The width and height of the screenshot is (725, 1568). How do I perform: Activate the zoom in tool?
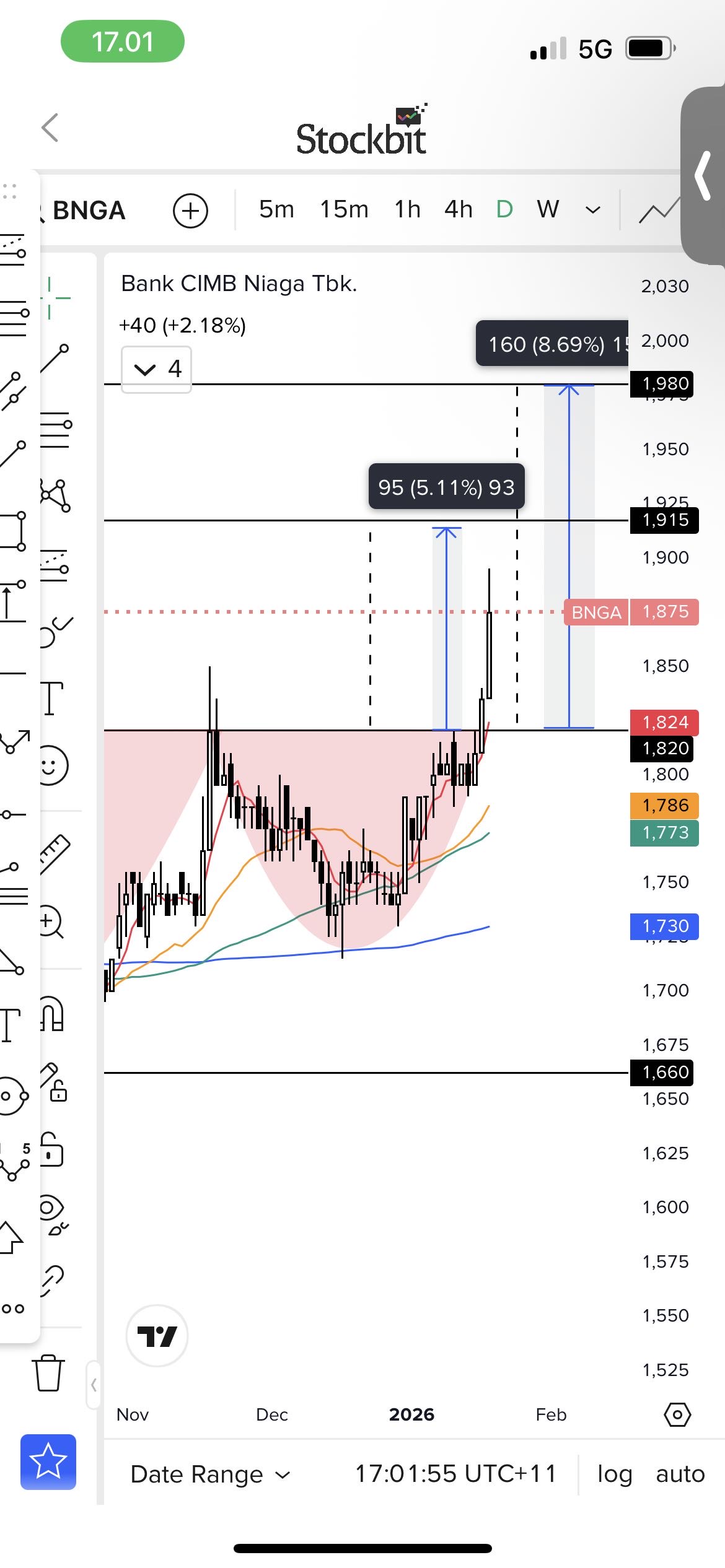coord(51,922)
